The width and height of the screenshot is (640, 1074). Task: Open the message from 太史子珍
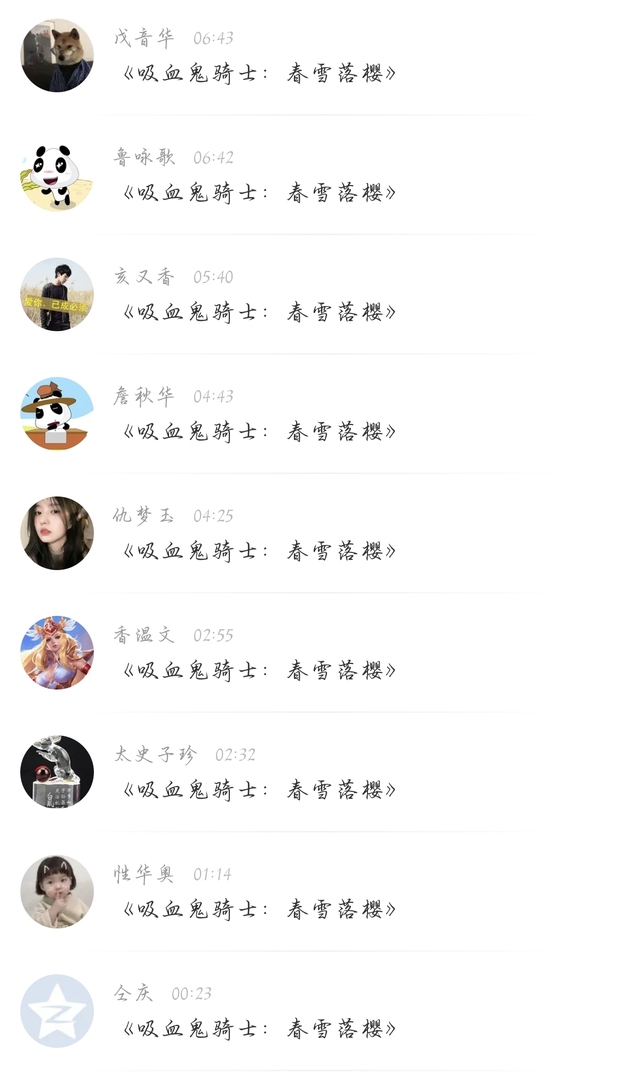[320, 772]
